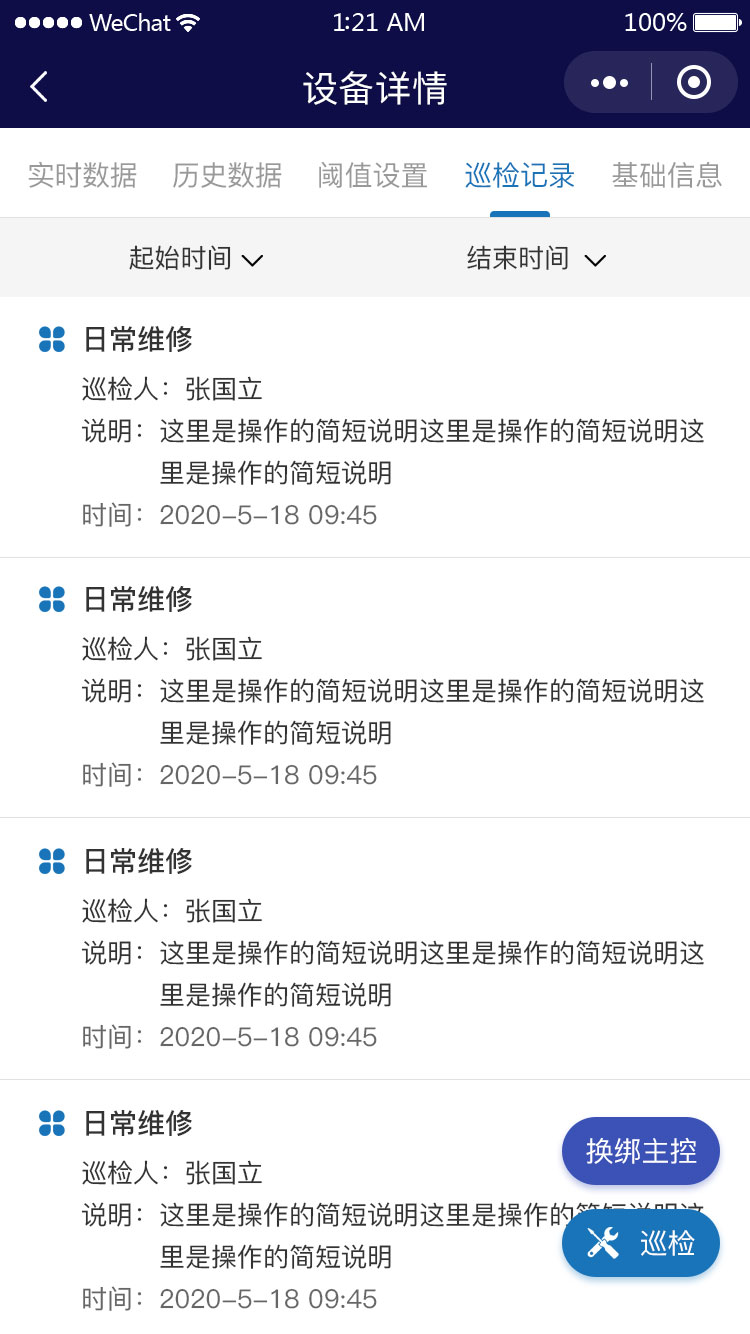The image size is (750, 1334).
Task: Expand the 结束时间 date picker
Action: click(x=536, y=259)
